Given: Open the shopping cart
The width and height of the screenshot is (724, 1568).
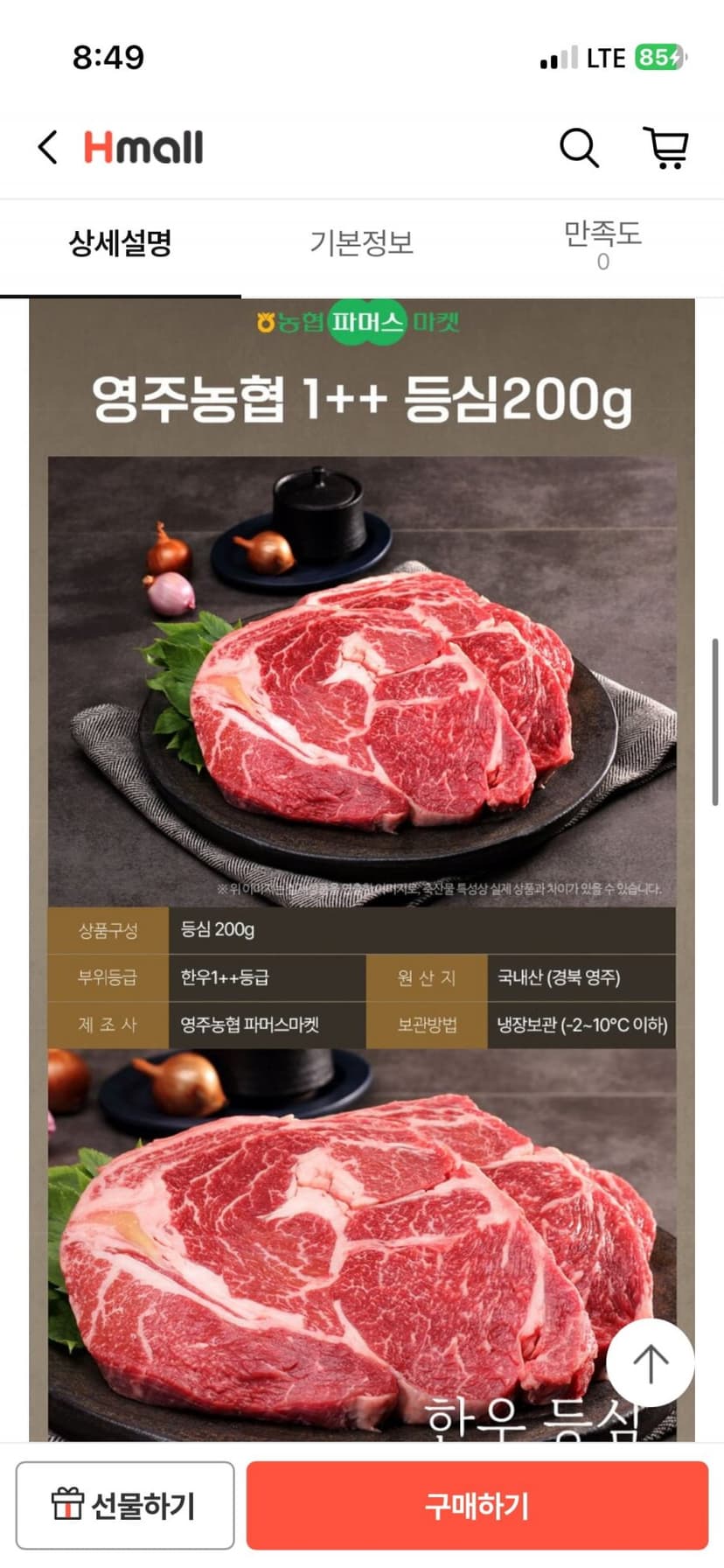Looking at the screenshot, I should 666,147.
